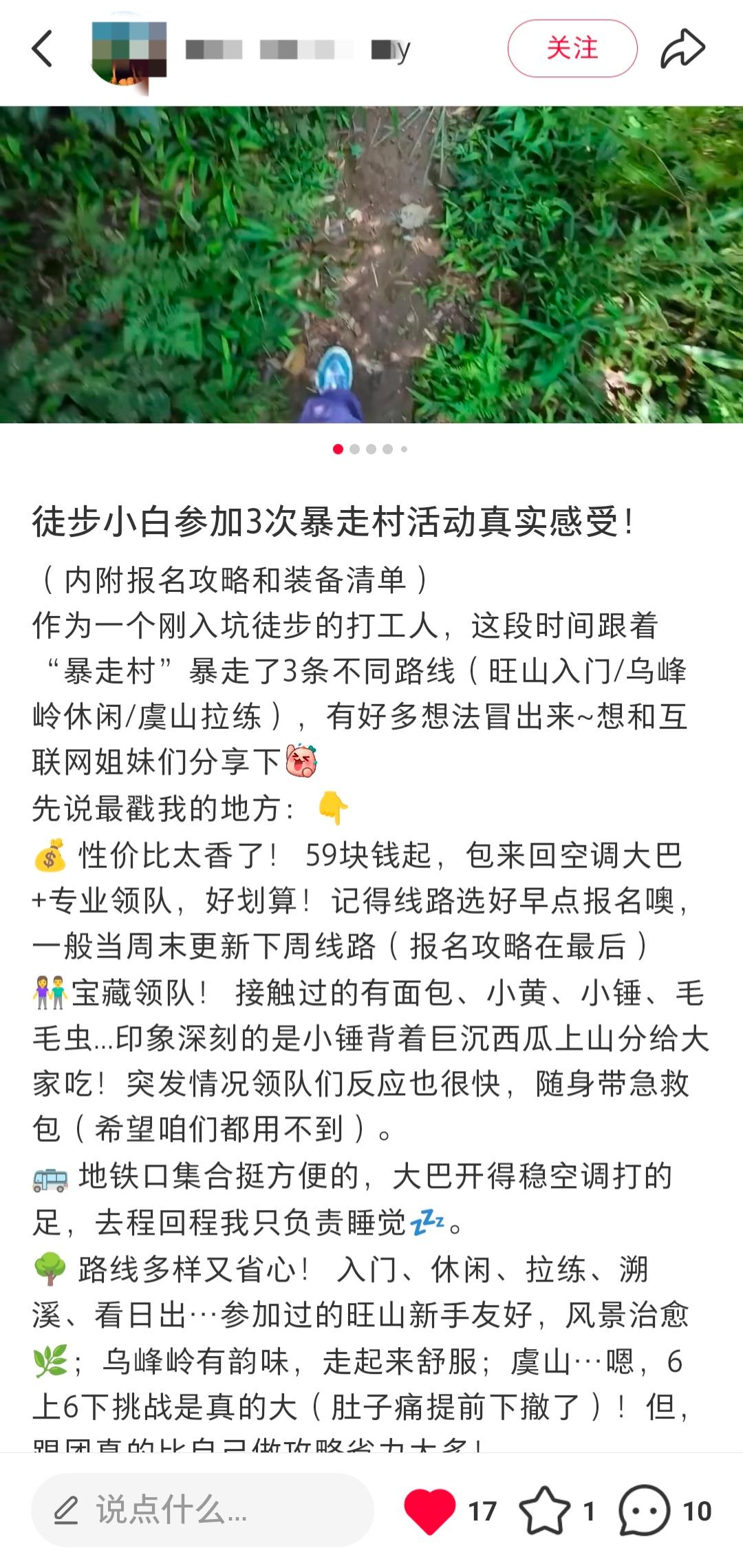Like the post with the heart icon
This screenshot has width=743, height=1568.
click(x=429, y=1511)
